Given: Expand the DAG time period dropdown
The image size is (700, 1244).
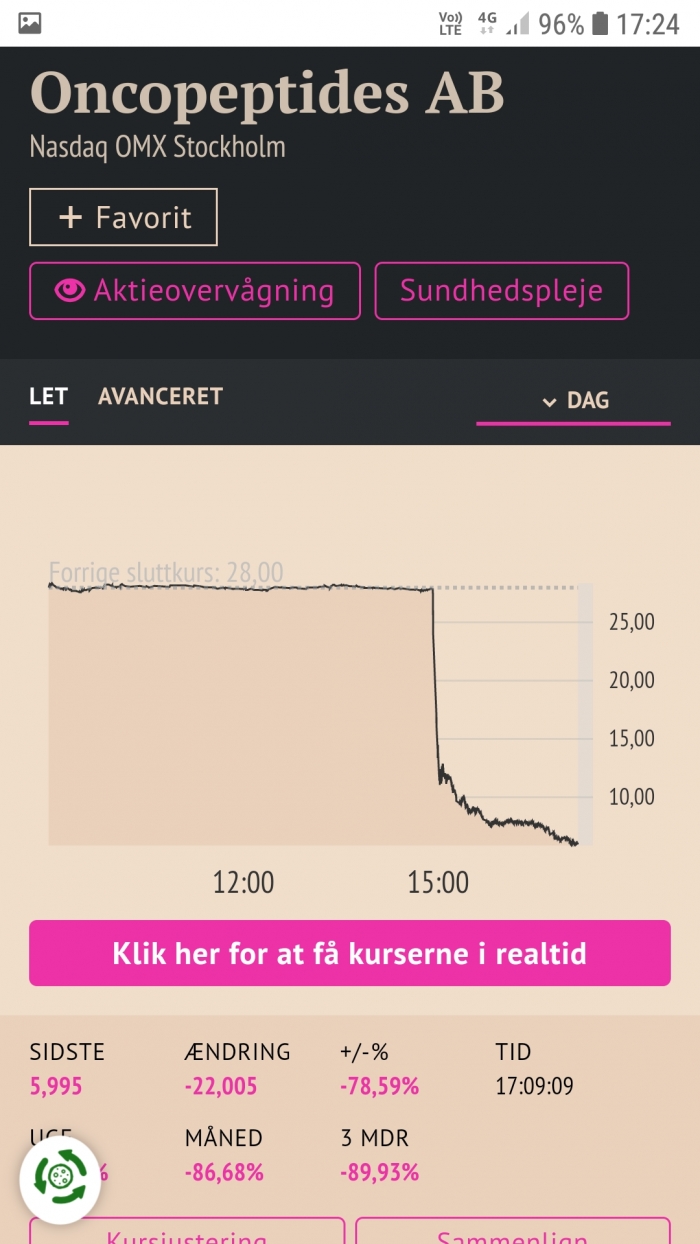Looking at the screenshot, I should [x=574, y=401].
